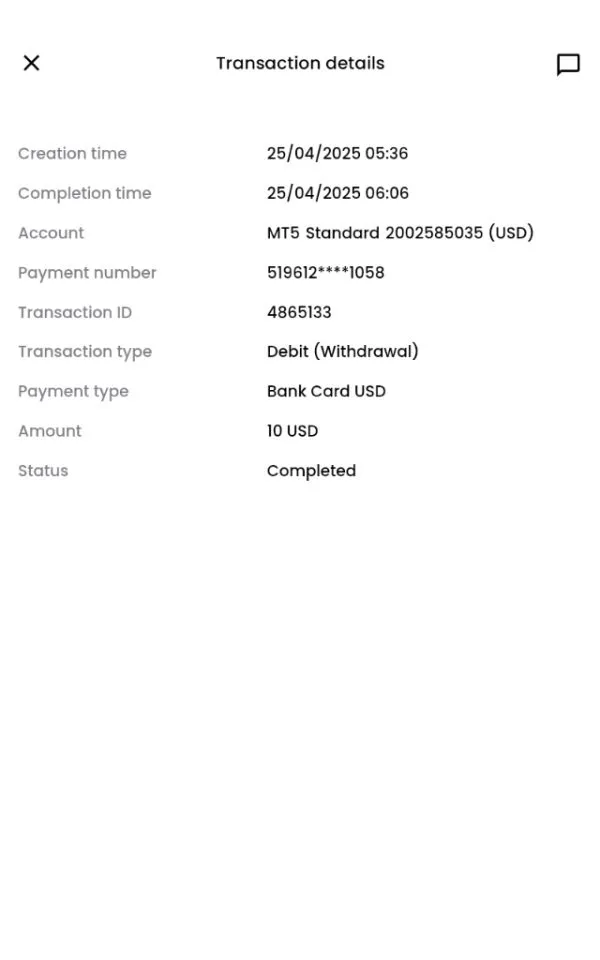This screenshot has width=600, height=960.
Task: Close the Transaction details screen
Action: tap(31, 63)
